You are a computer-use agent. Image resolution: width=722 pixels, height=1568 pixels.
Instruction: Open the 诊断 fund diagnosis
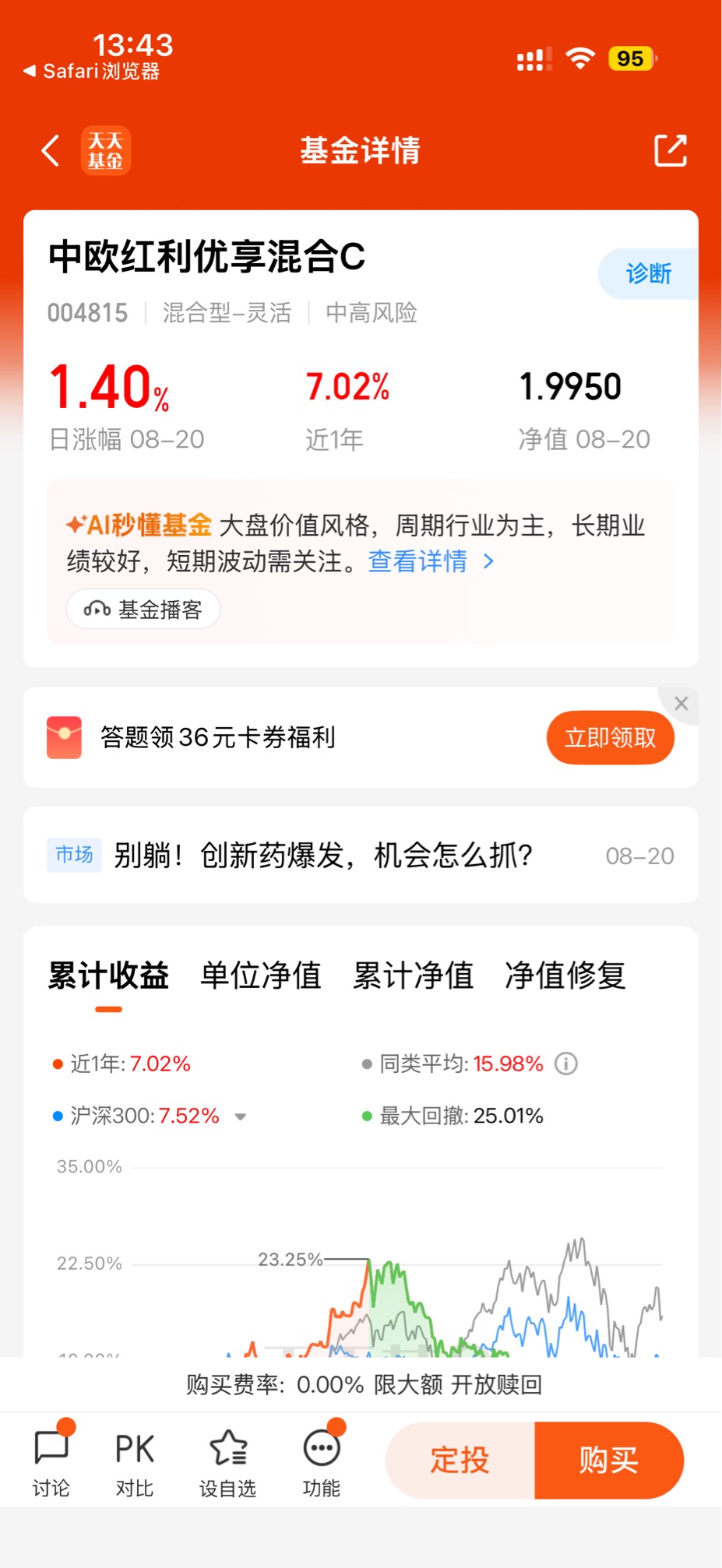648,273
